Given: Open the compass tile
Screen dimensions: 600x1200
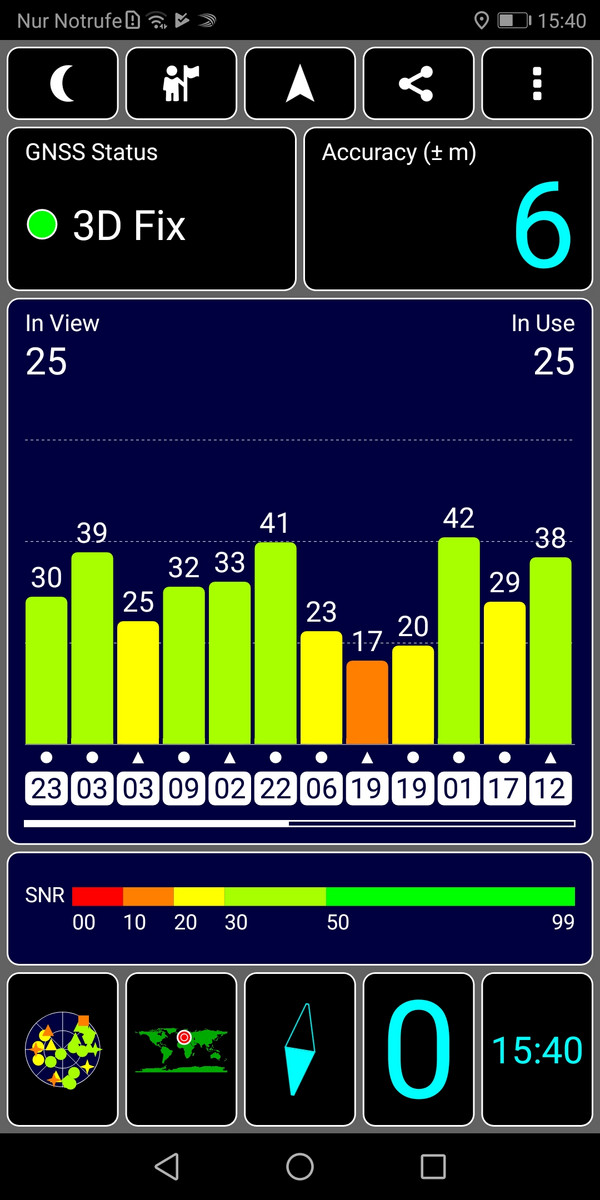Looking at the screenshot, I should pyautogui.click(x=300, y=1050).
